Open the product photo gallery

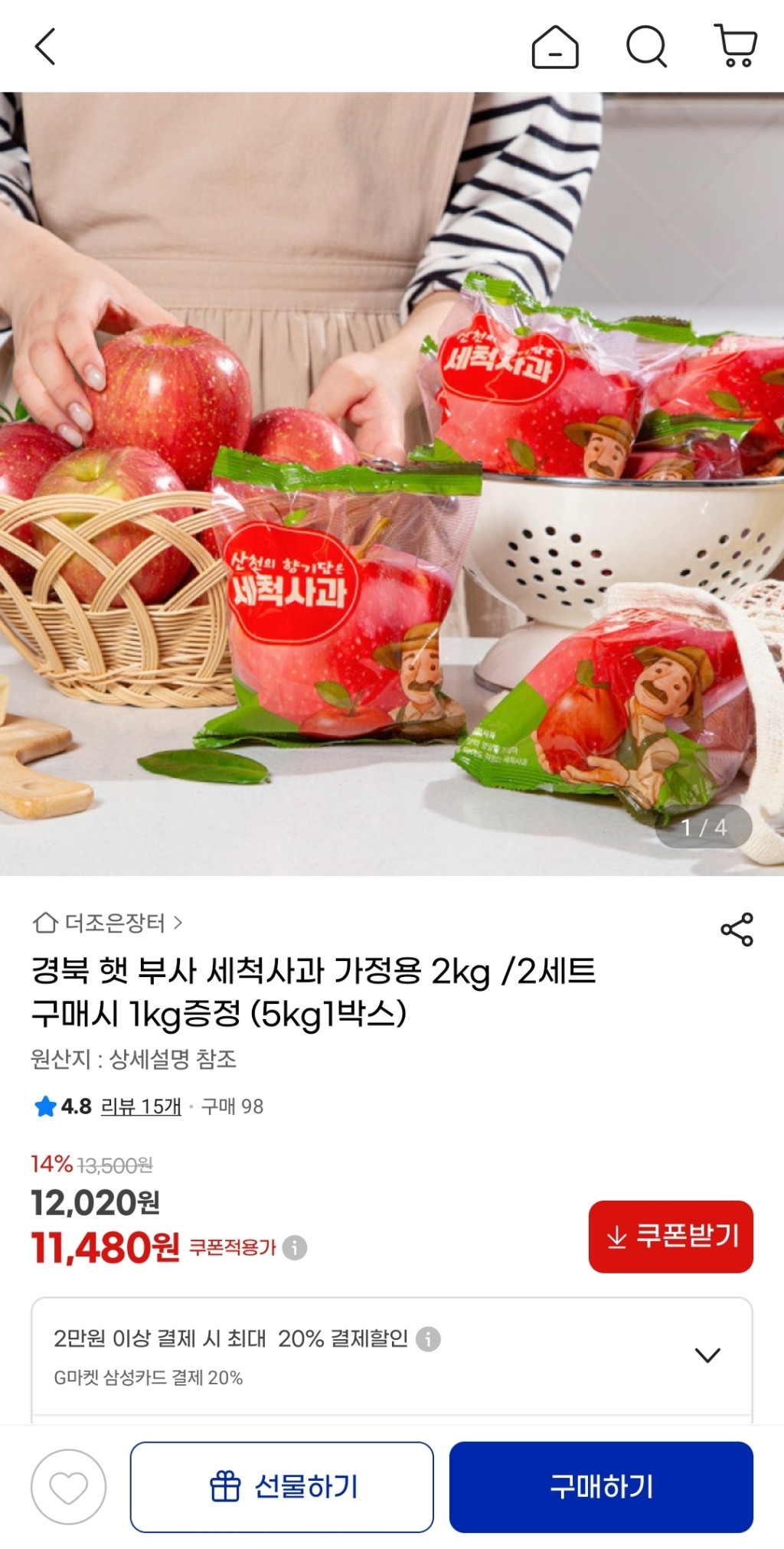[x=392, y=484]
